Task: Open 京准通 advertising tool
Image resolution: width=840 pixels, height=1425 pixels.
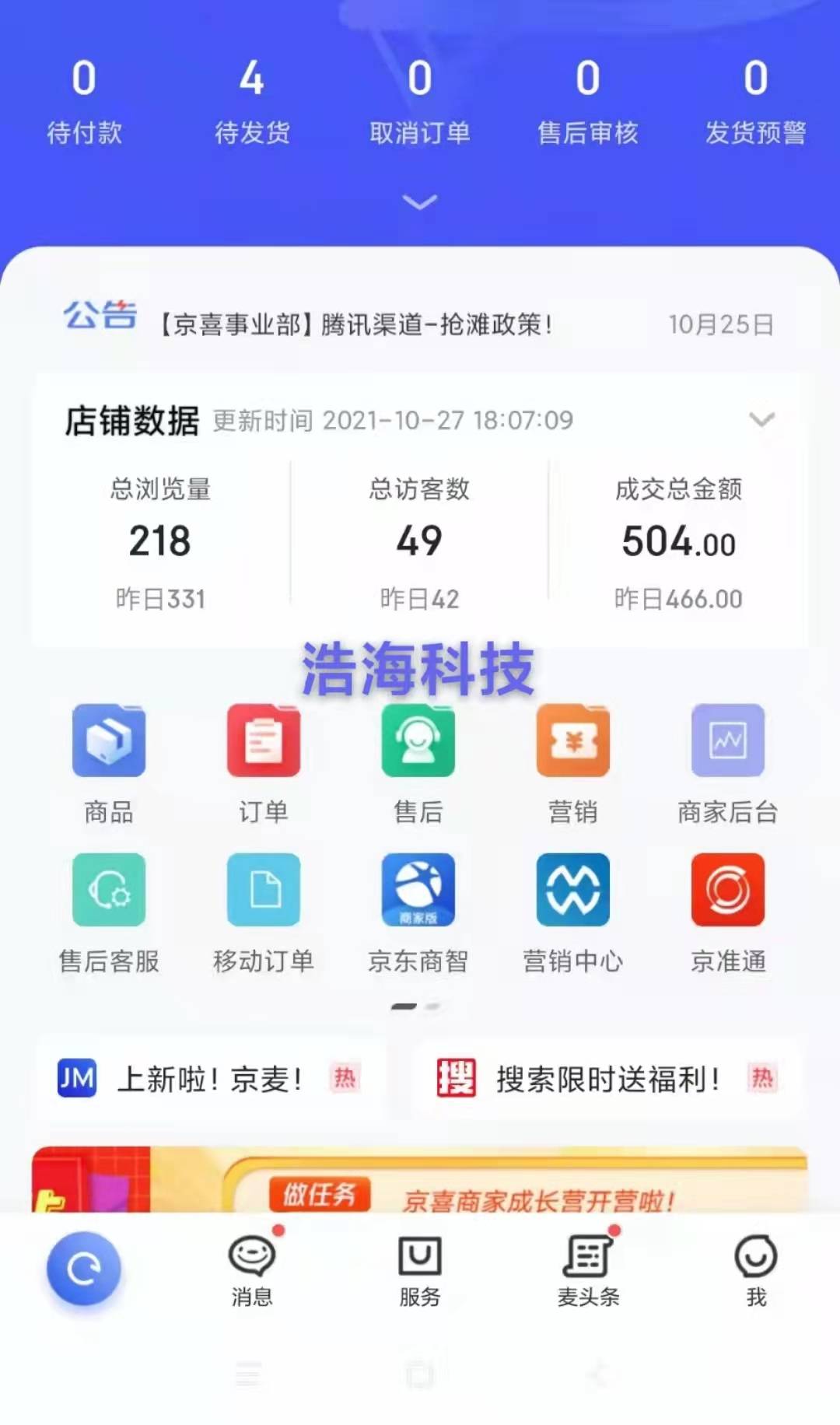Action: pyautogui.click(x=728, y=910)
